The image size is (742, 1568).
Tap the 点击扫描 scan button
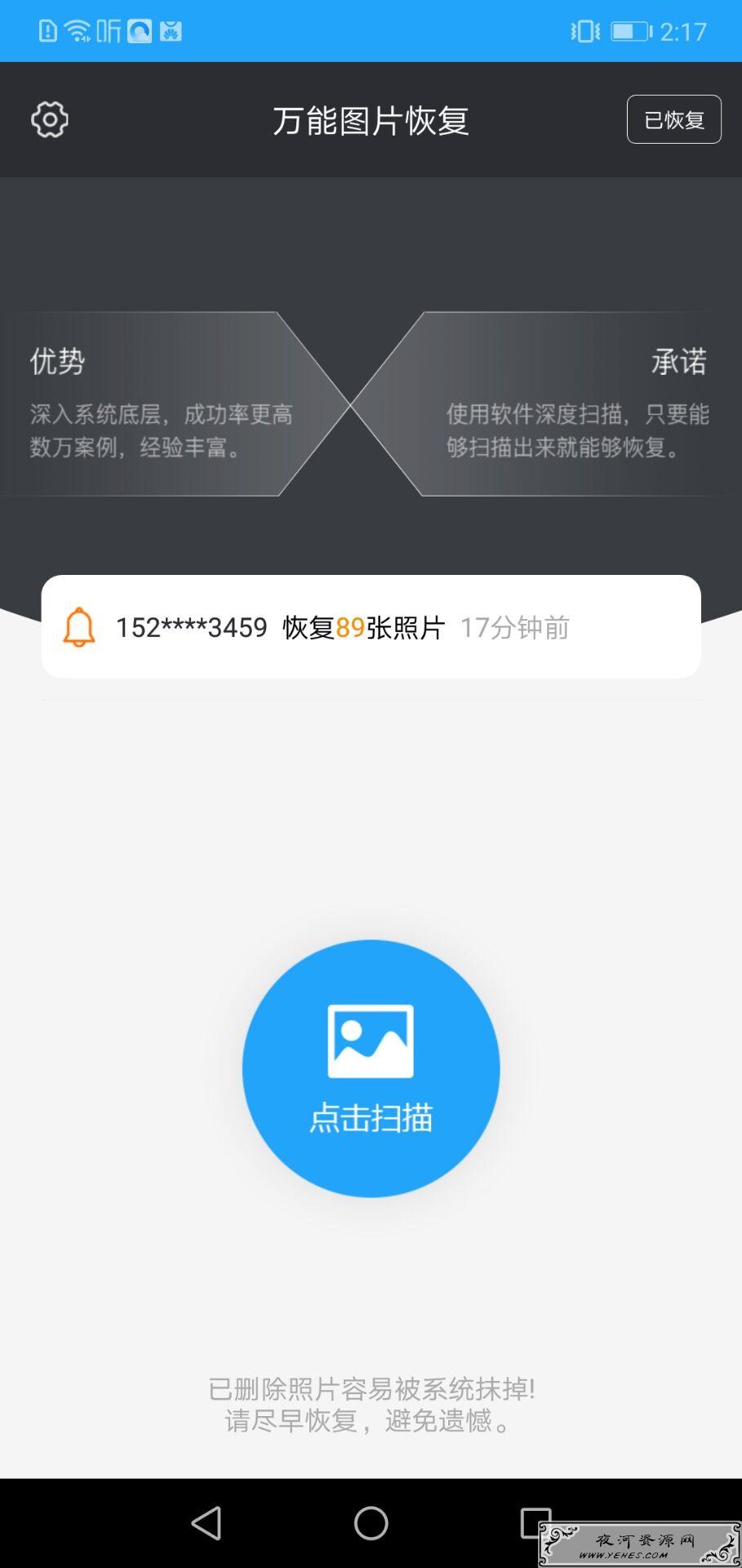(371, 1068)
